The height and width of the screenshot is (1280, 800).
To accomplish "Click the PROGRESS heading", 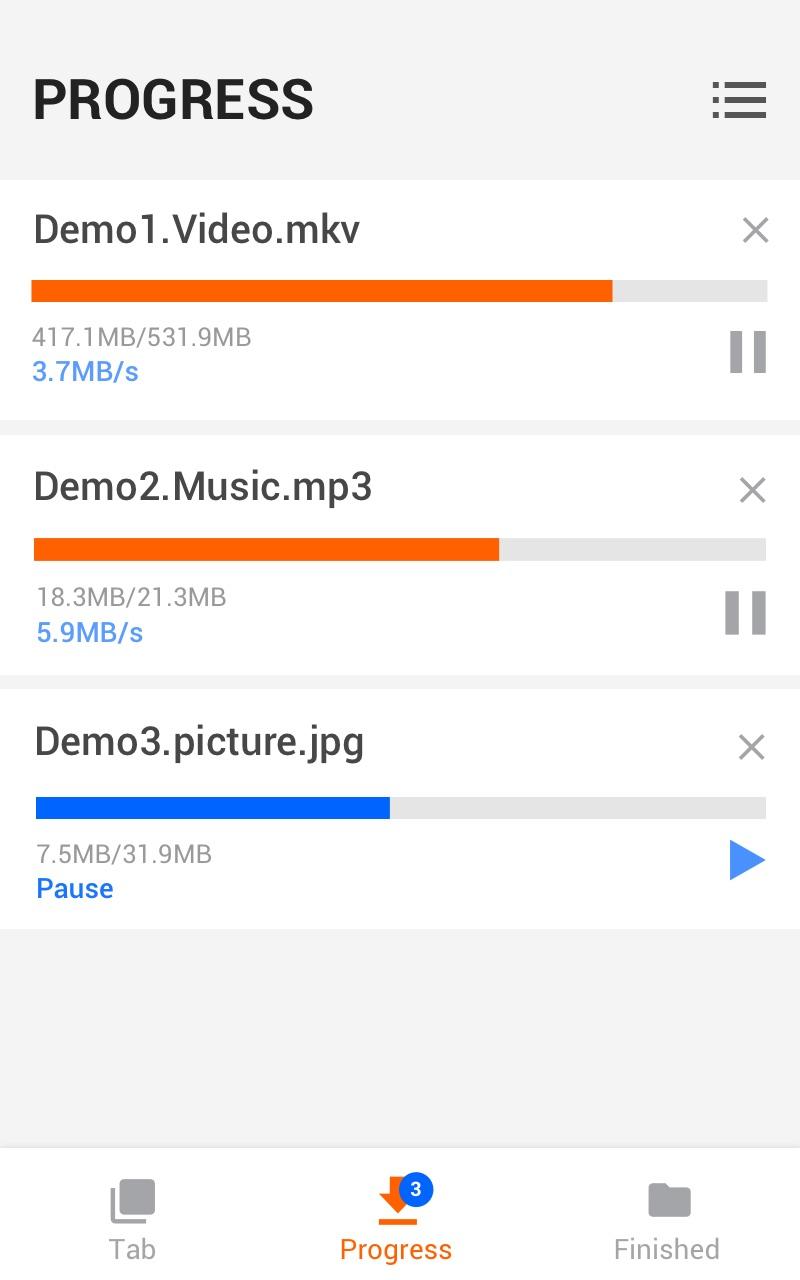I will click(x=172, y=98).
